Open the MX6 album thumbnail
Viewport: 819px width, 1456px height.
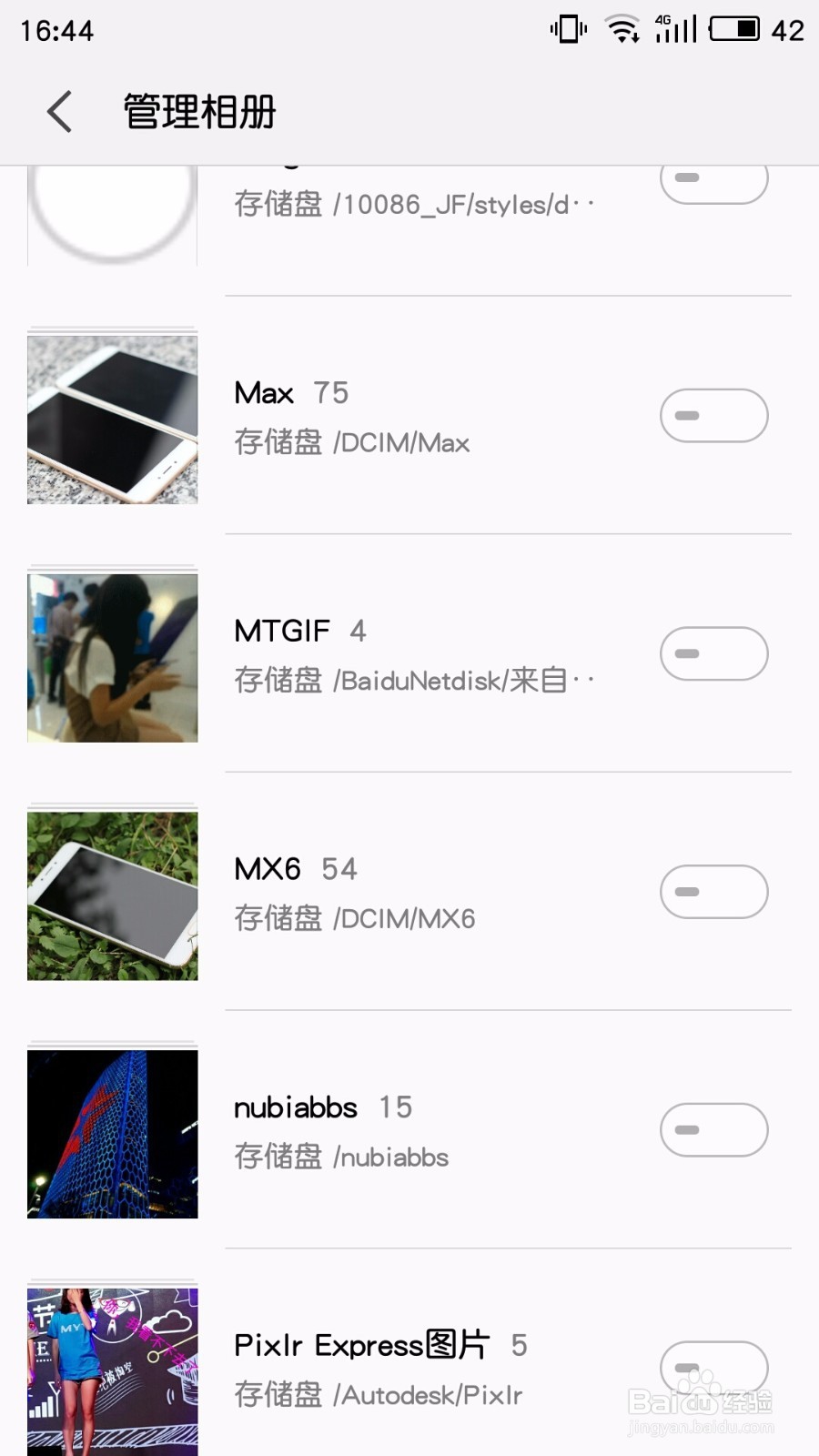pyautogui.click(x=113, y=896)
